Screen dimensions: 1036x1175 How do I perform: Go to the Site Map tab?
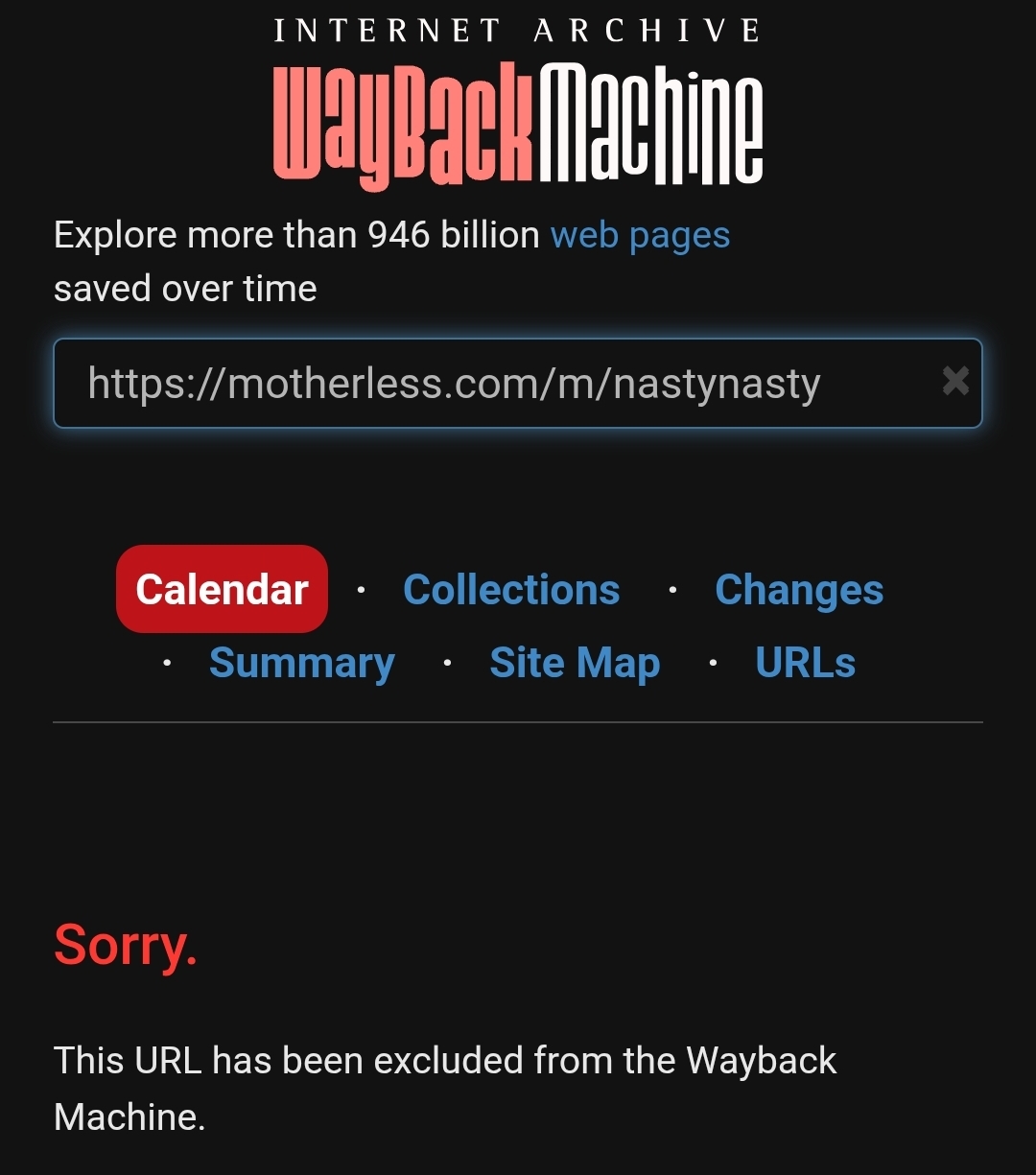[x=575, y=663]
